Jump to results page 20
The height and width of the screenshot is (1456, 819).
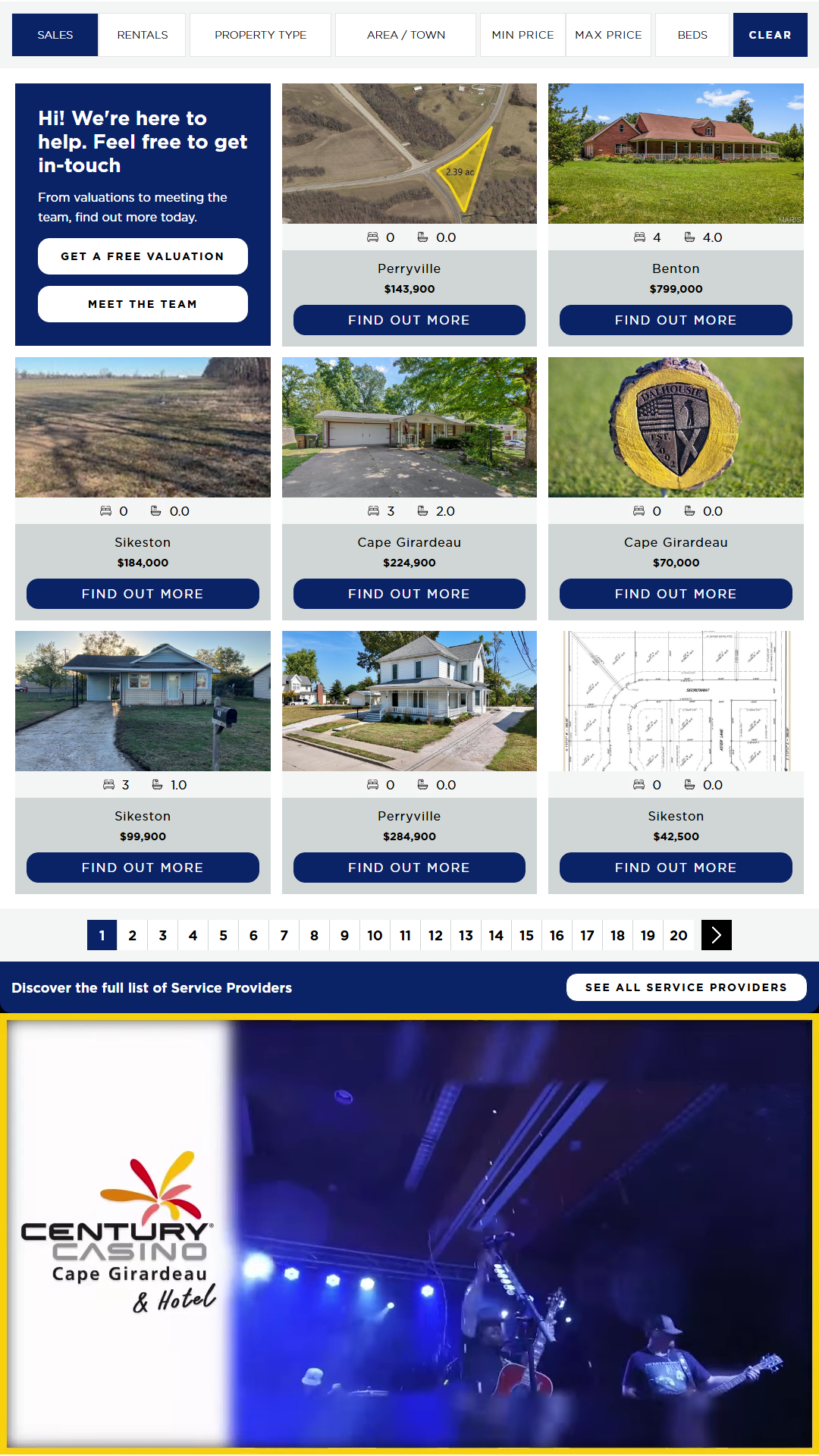(678, 935)
